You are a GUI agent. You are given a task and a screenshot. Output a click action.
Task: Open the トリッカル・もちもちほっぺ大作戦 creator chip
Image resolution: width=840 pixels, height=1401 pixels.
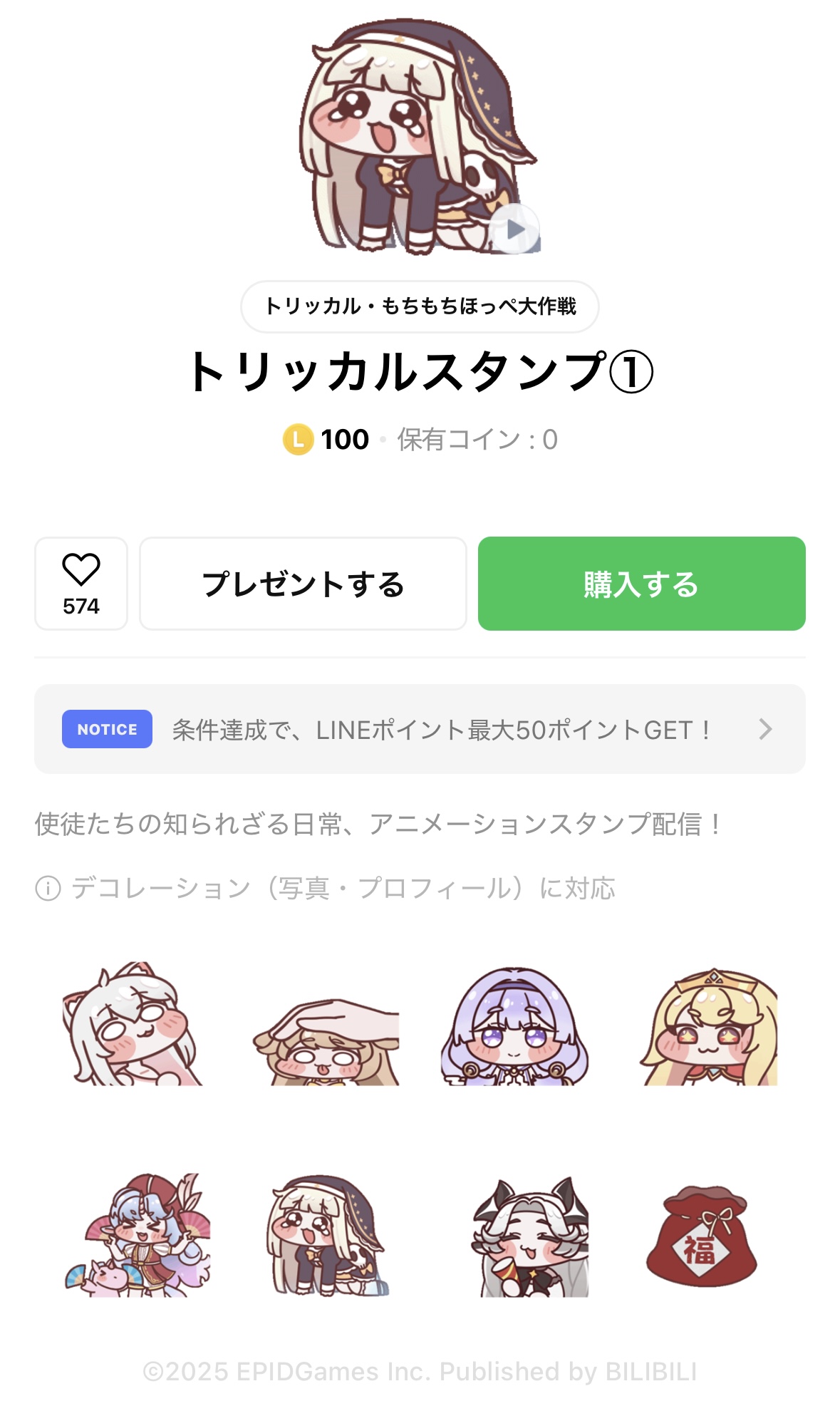pyautogui.click(x=420, y=306)
